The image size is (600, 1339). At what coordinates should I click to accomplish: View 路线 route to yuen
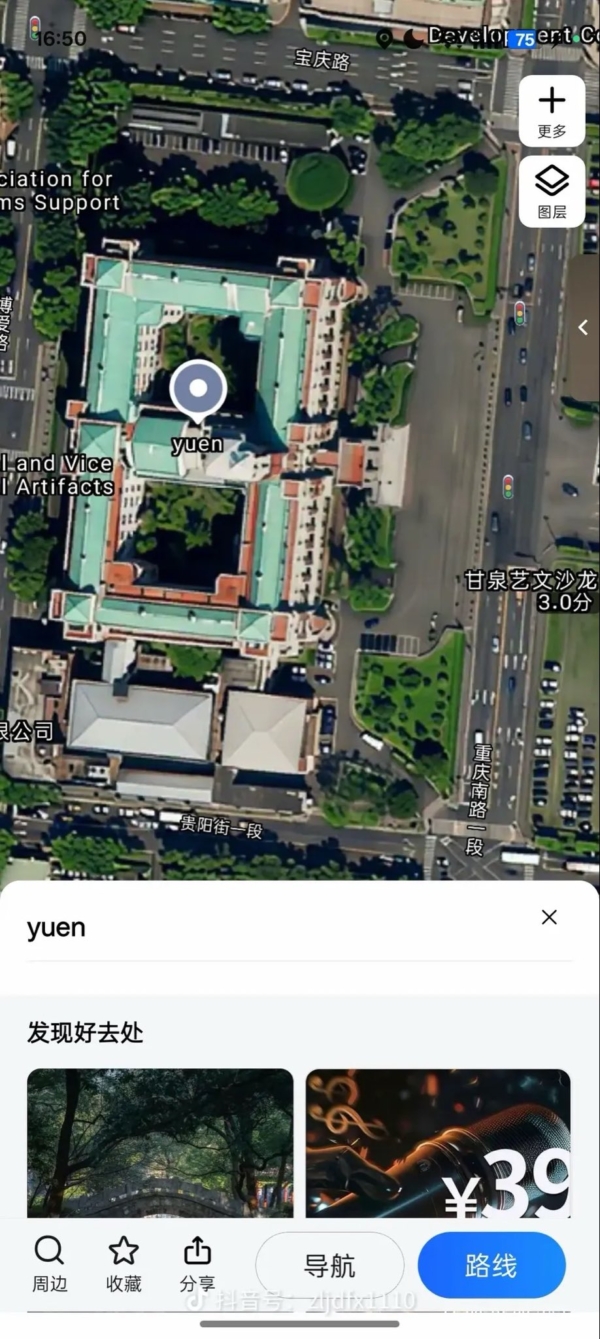[491, 1266]
